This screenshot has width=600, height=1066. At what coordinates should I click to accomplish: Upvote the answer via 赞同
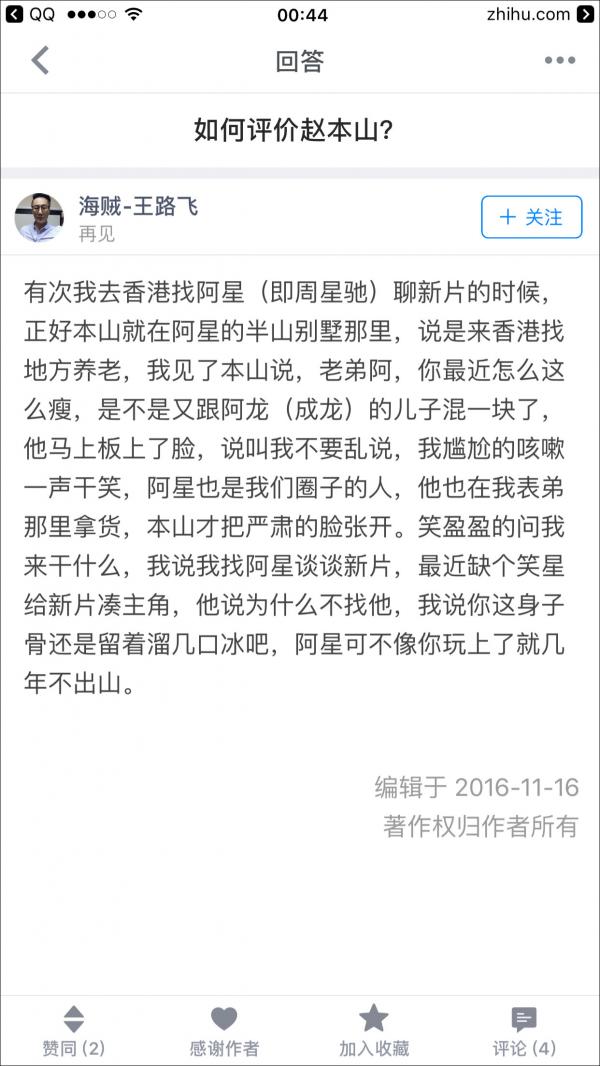pos(73,1031)
